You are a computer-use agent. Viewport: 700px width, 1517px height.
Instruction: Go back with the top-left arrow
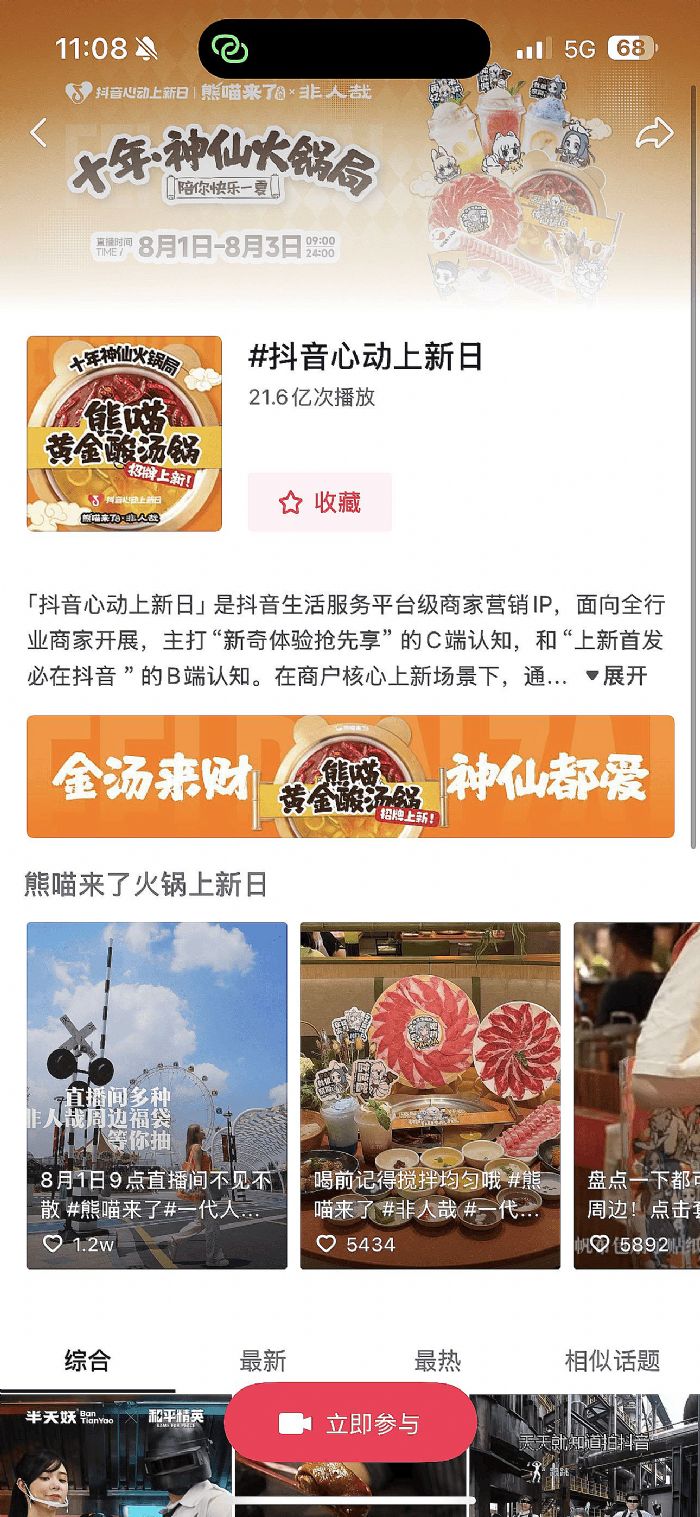click(39, 132)
